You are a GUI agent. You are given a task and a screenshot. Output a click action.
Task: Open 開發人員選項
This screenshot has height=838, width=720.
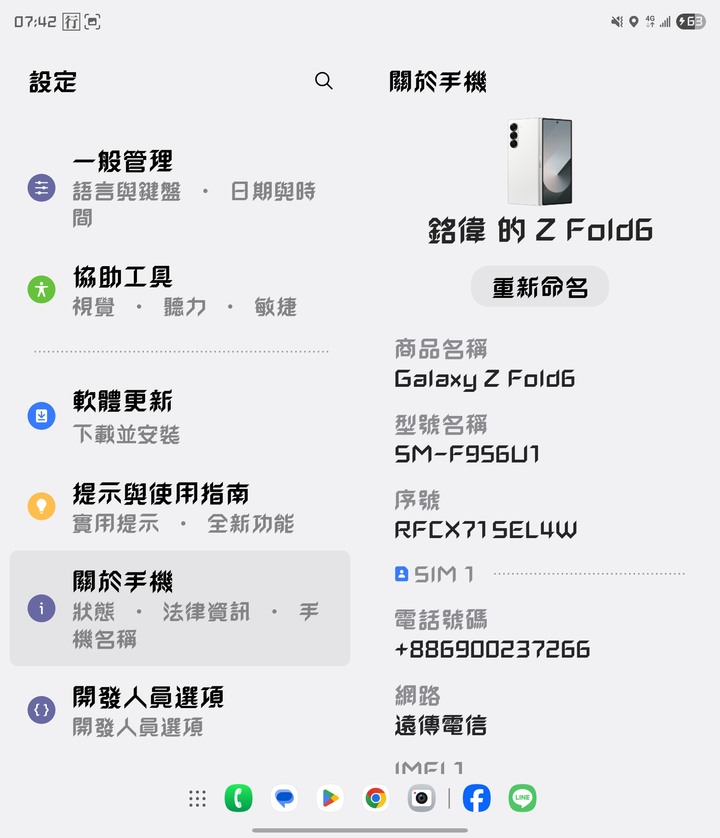click(x=180, y=711)
